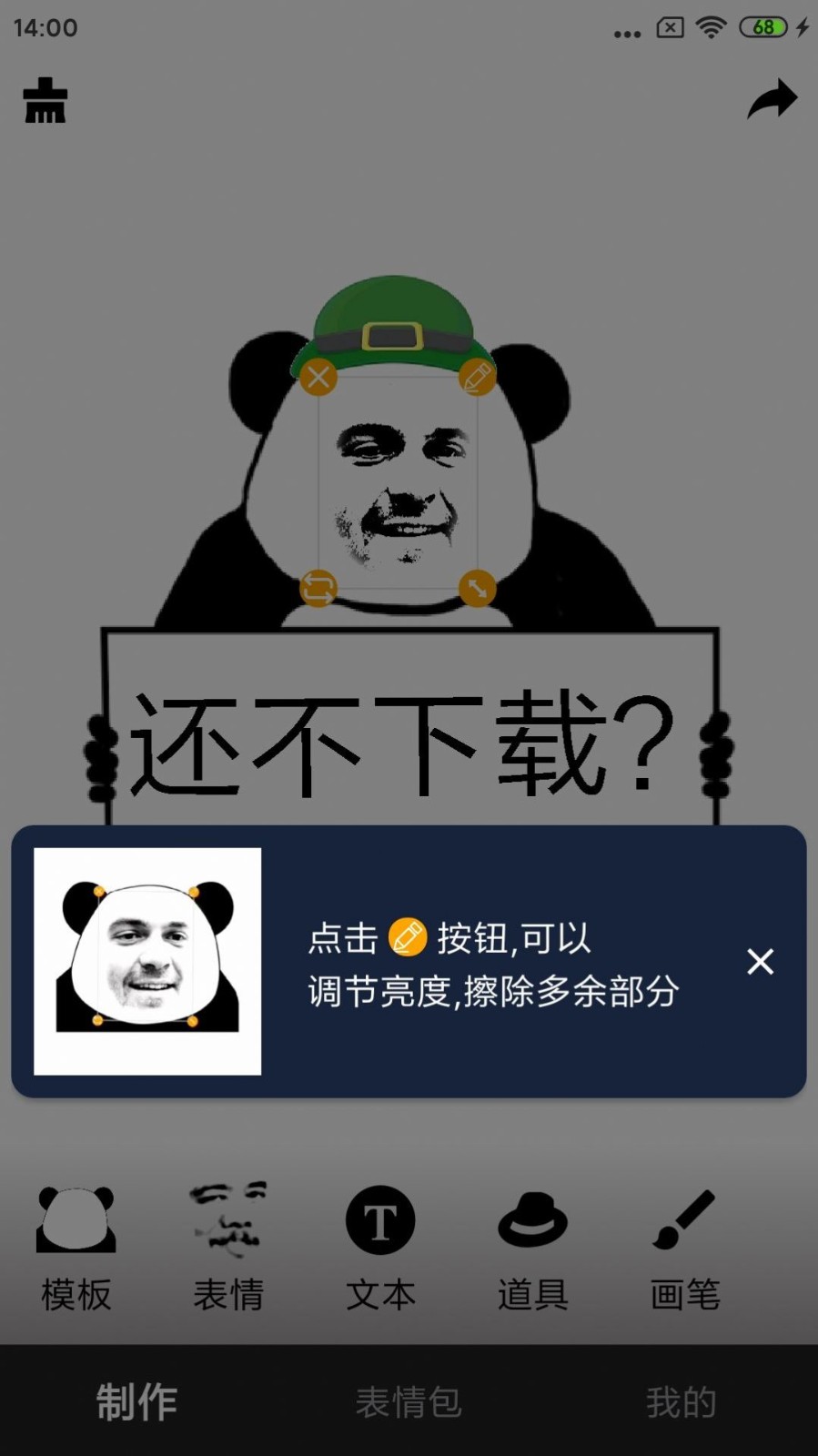Add text with the 文本 tool
This screenshot has width=818, height=1456.
(380, 1248)
